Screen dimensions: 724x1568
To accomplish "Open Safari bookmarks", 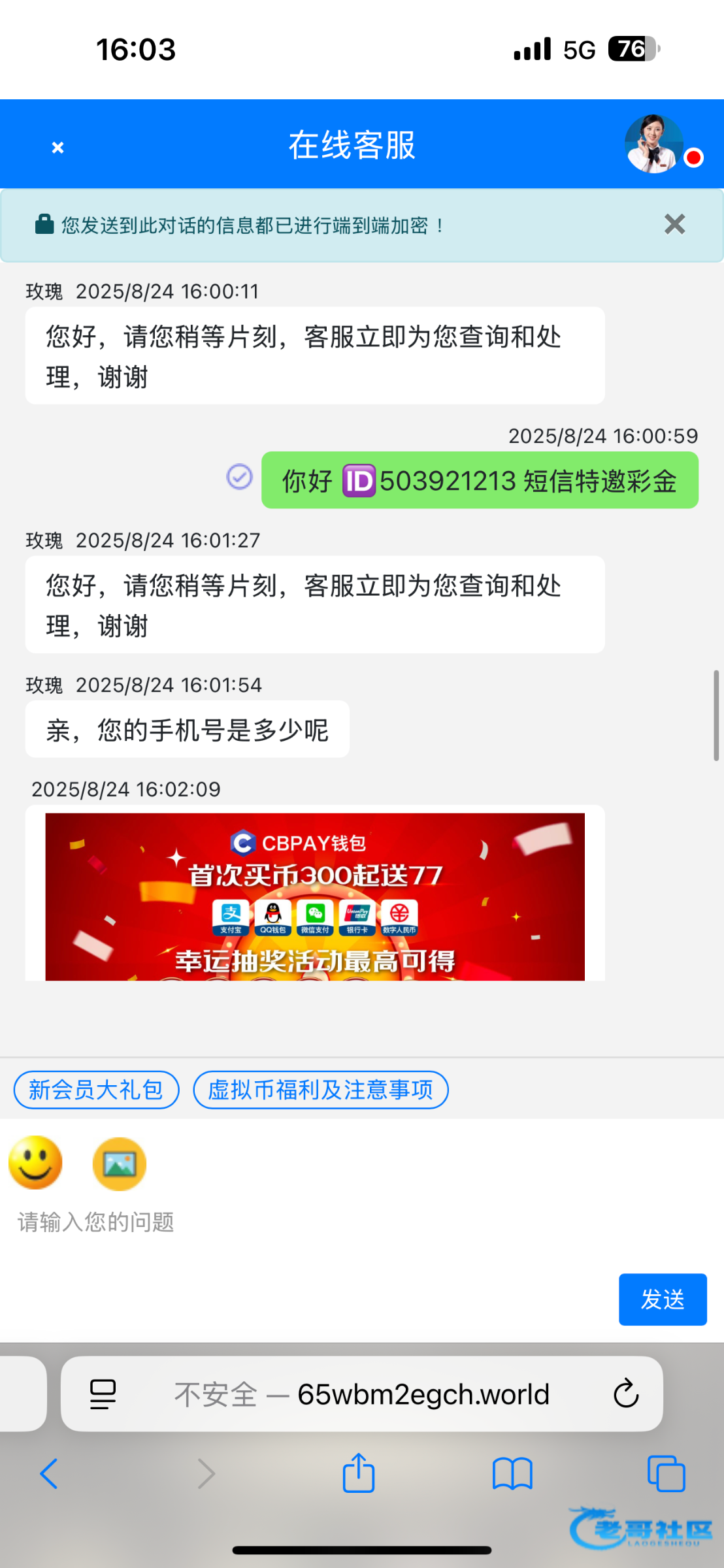I will (x=512, y=1474).
